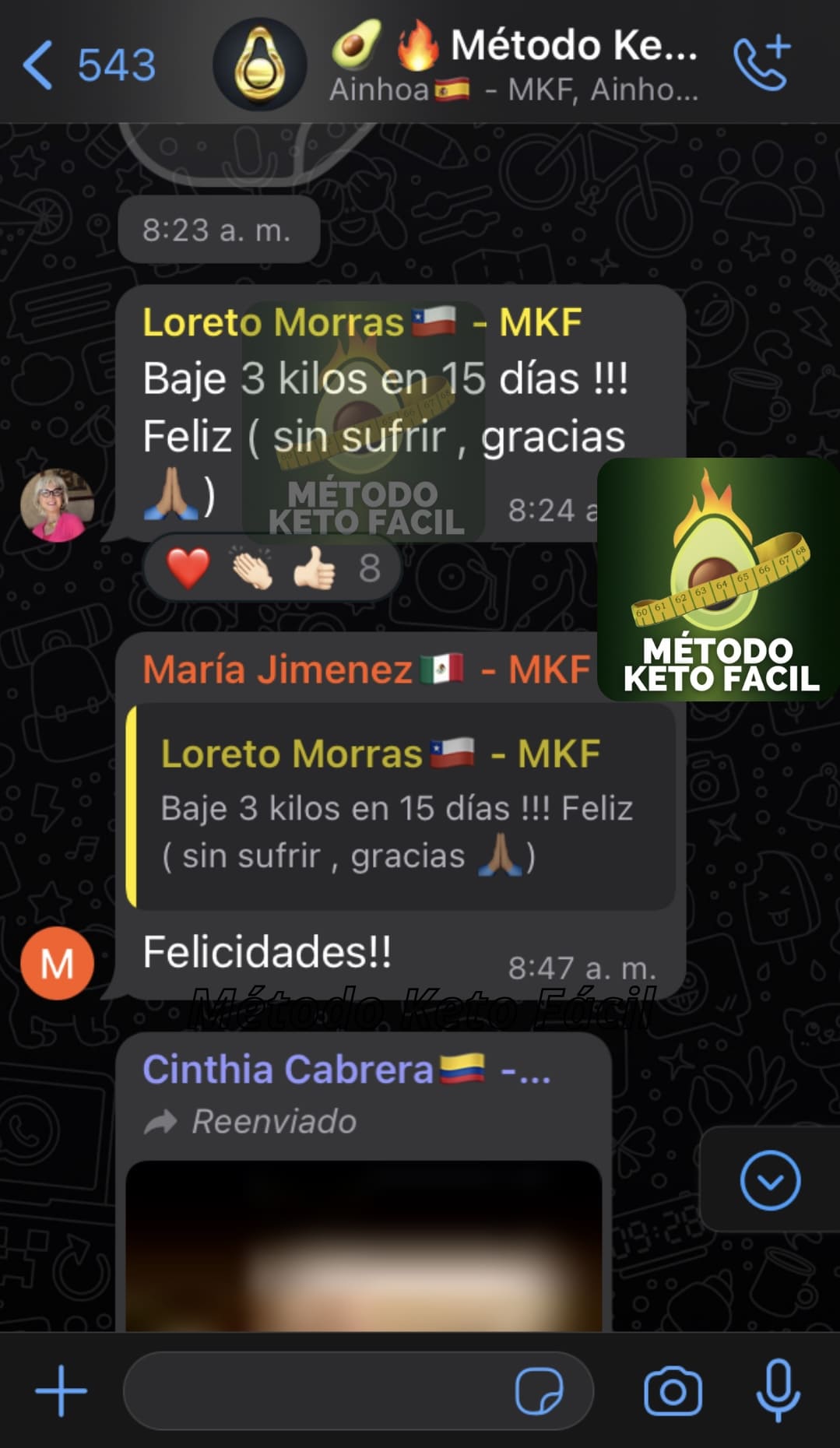Go back to the chat list
Screen dimensions: 840x1448
(x=87, y=65)
